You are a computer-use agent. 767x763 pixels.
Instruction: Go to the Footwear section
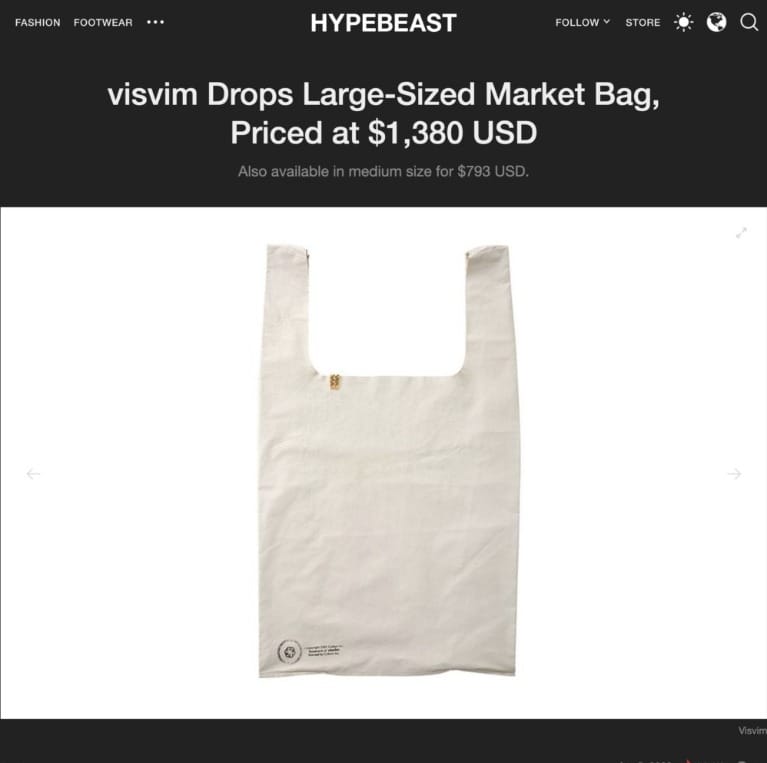[x=103, y=22]
